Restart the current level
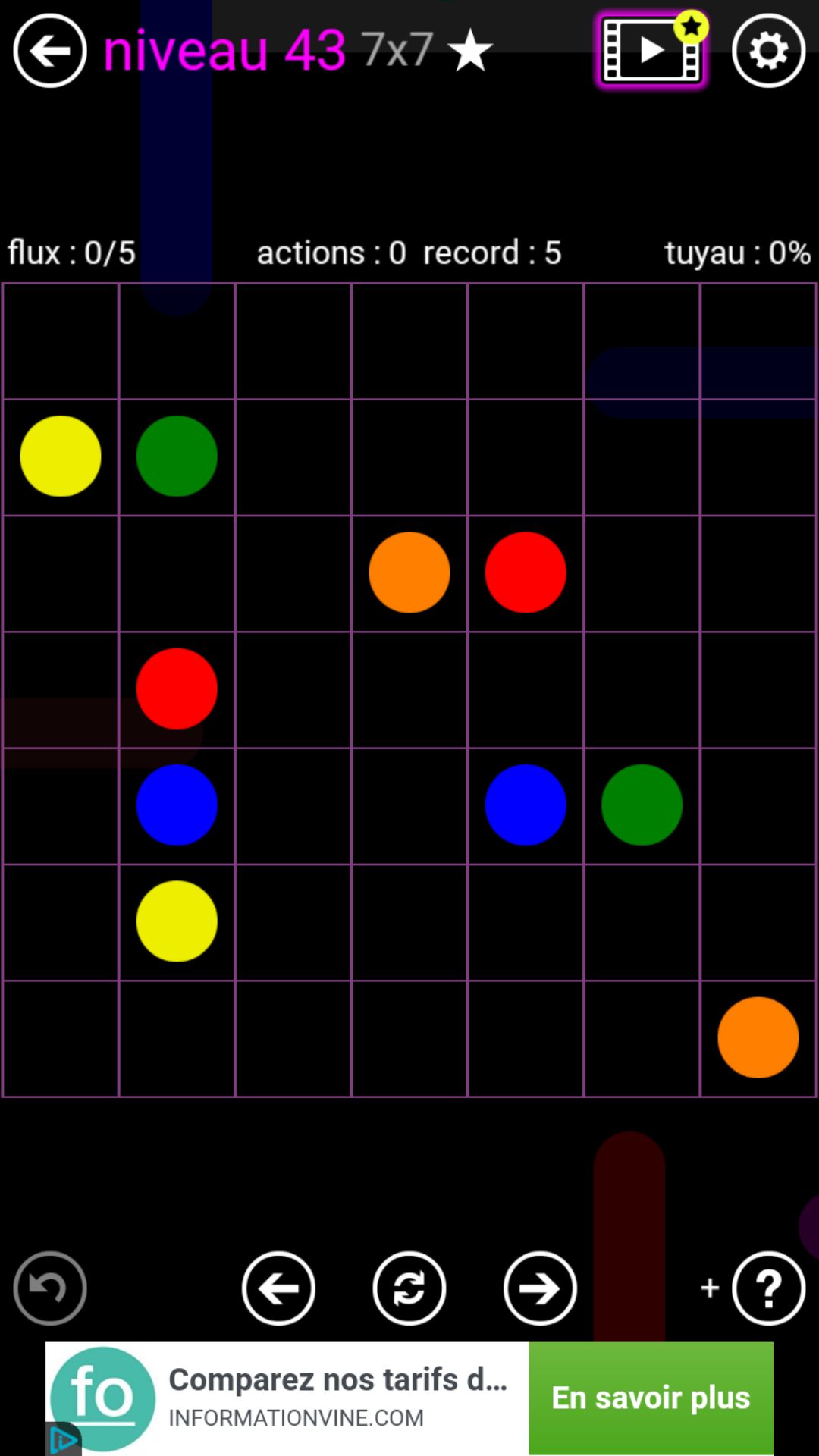 pos(409,1288)
